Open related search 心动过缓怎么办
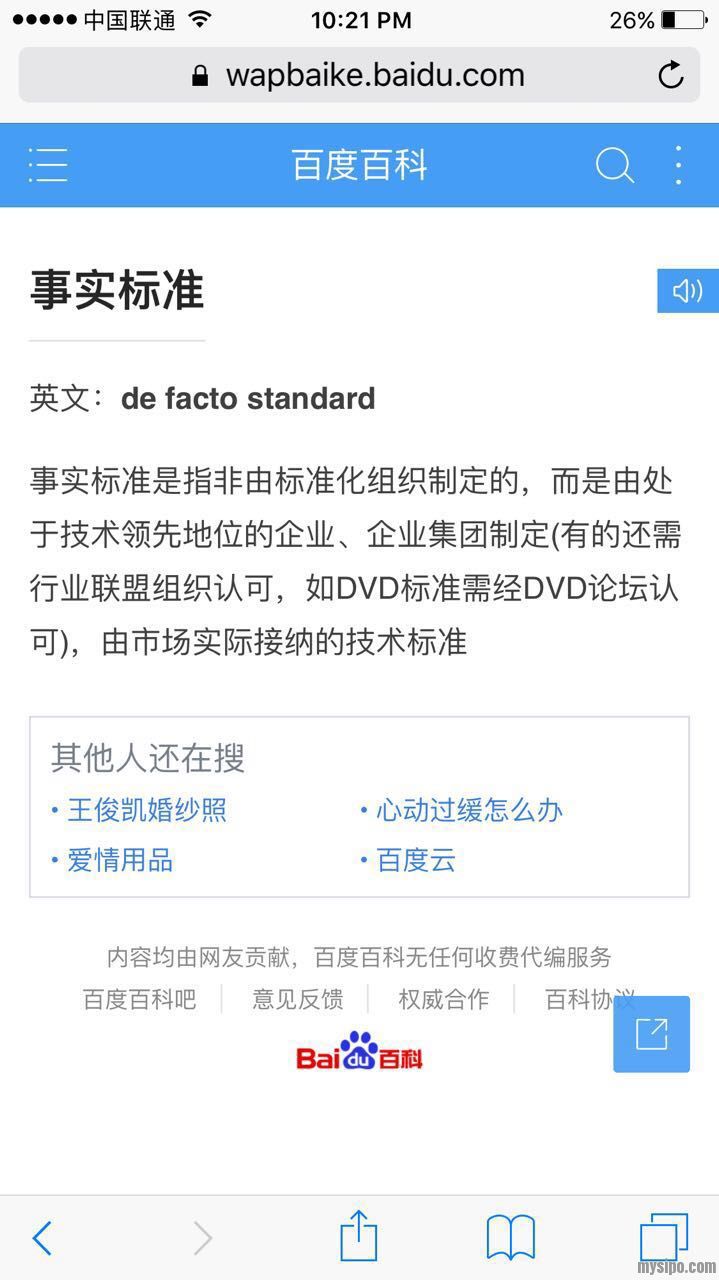The height and width of the screenshot is (1280, 719). point(468,810)
